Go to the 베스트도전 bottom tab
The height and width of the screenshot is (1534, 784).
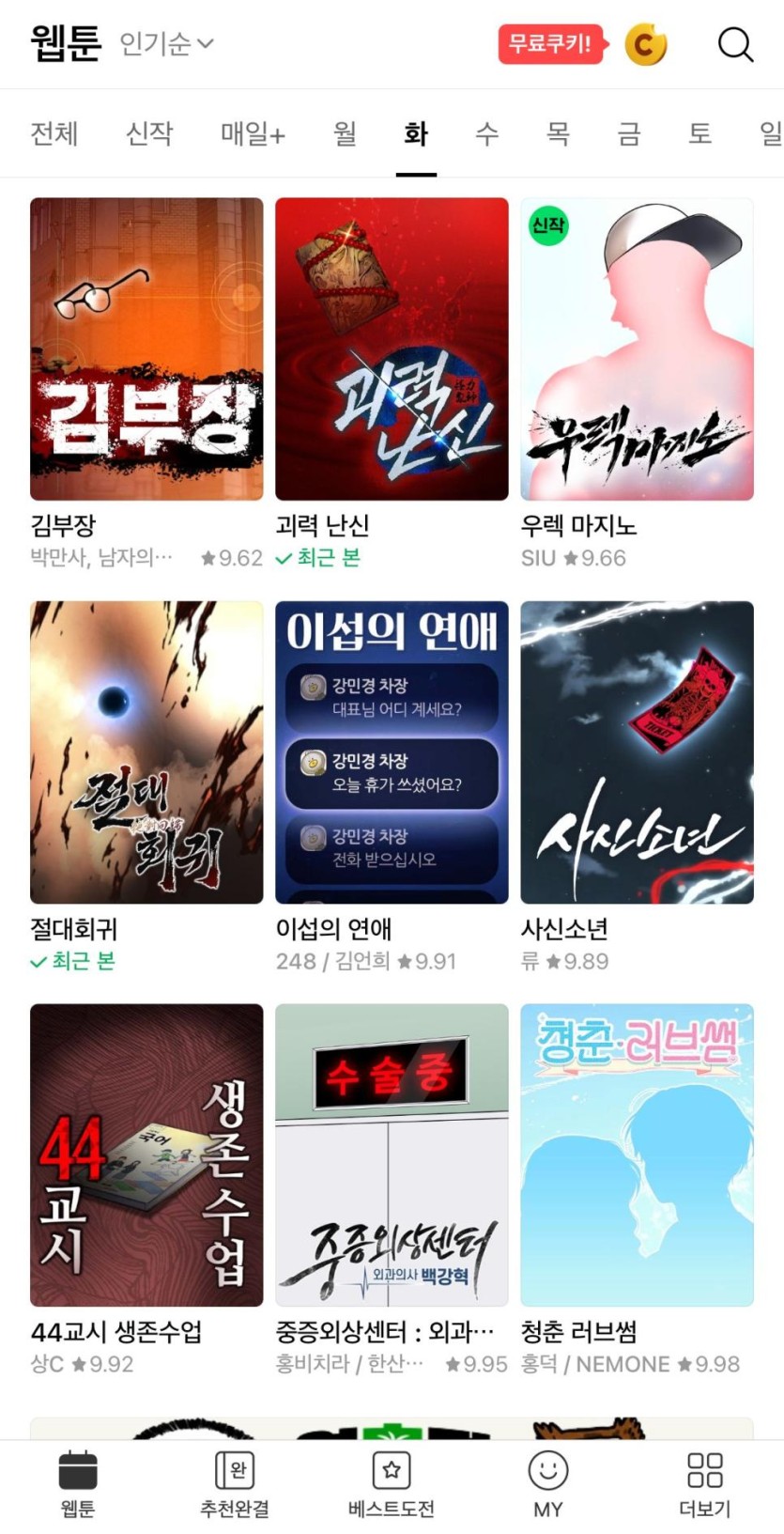(x=392, y=1484)
